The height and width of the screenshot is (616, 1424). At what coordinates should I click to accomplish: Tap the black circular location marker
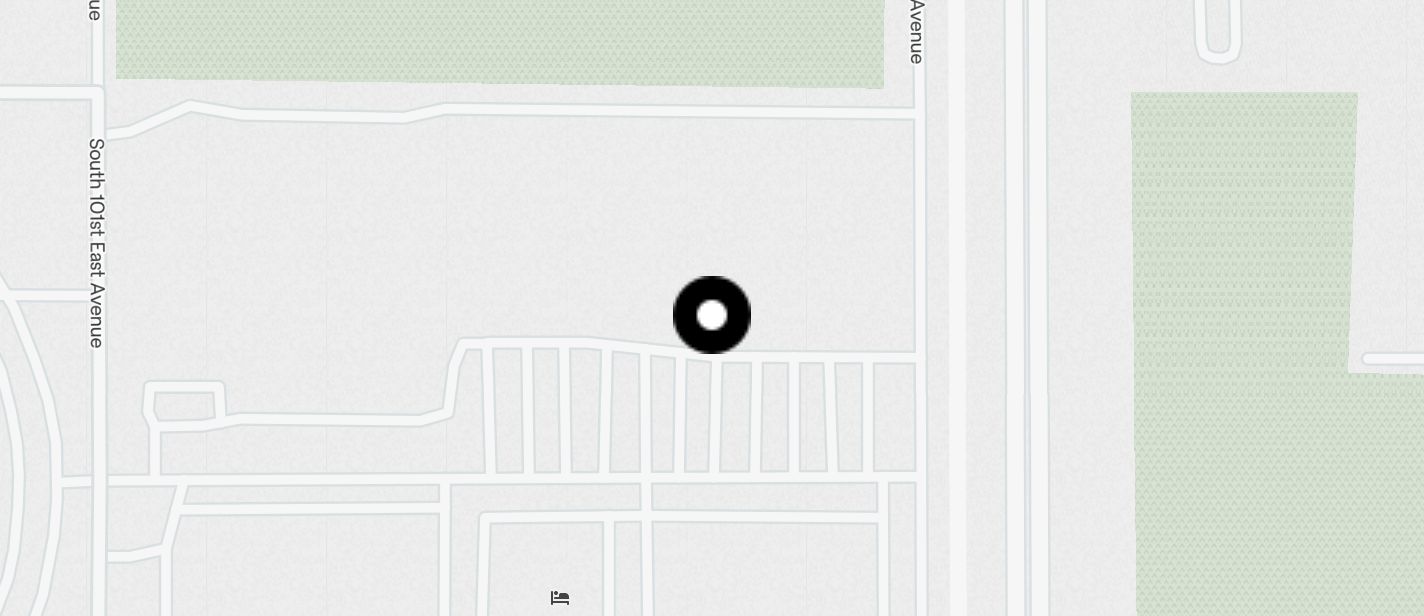point(712,315)
